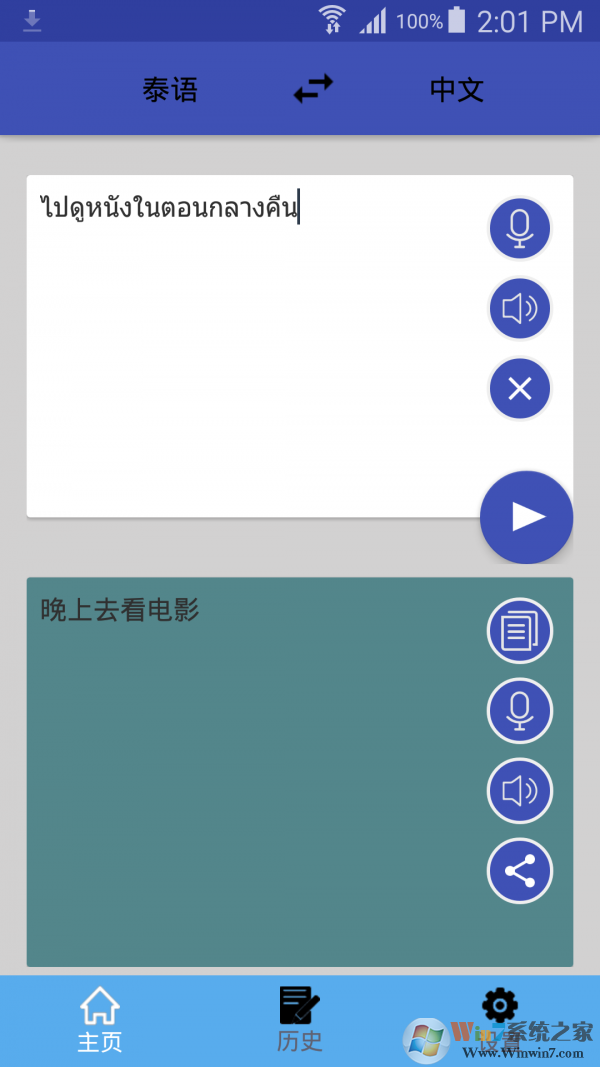Screen dimensions: 600x1067
Task: Share the translated text
Action: [519, 871]
